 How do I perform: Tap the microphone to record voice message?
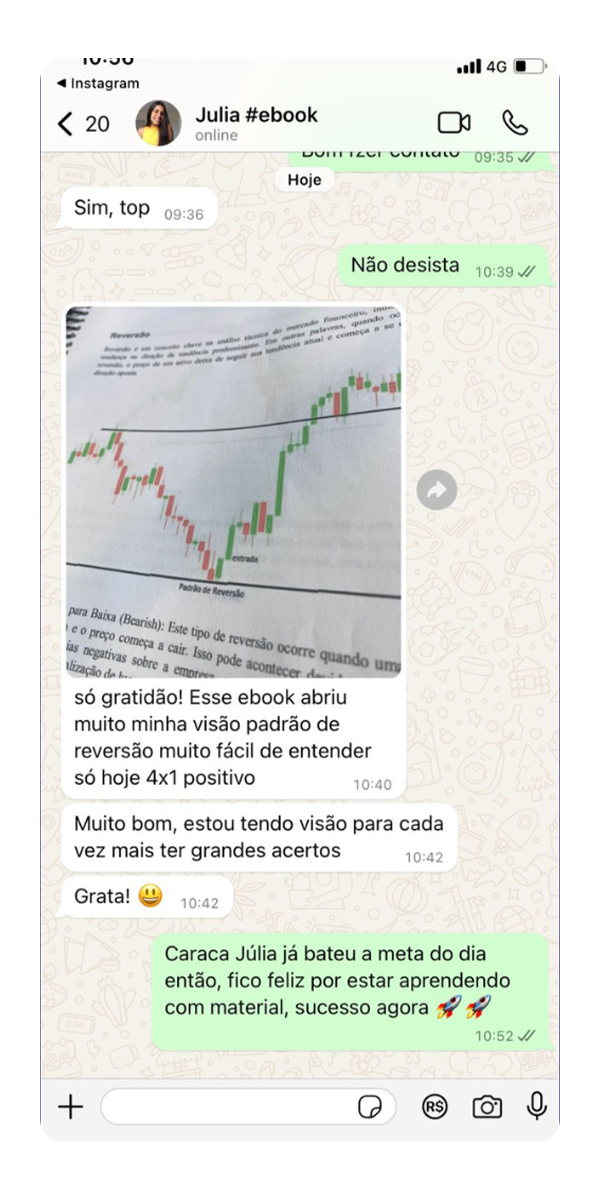click(x=537, y=1106)
